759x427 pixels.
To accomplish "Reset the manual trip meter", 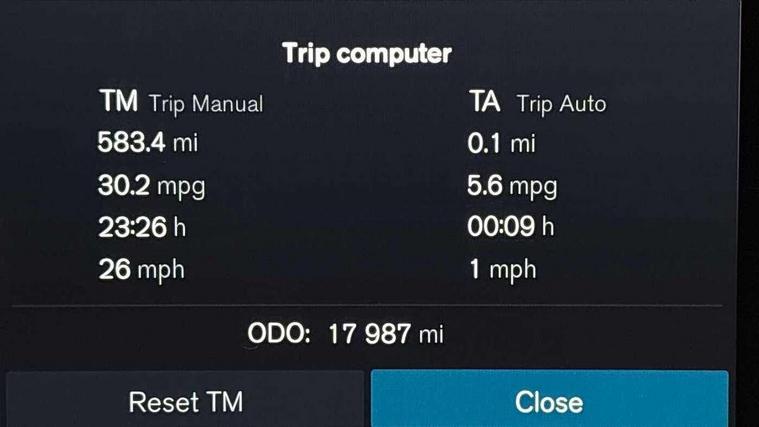I will (185, 402).
